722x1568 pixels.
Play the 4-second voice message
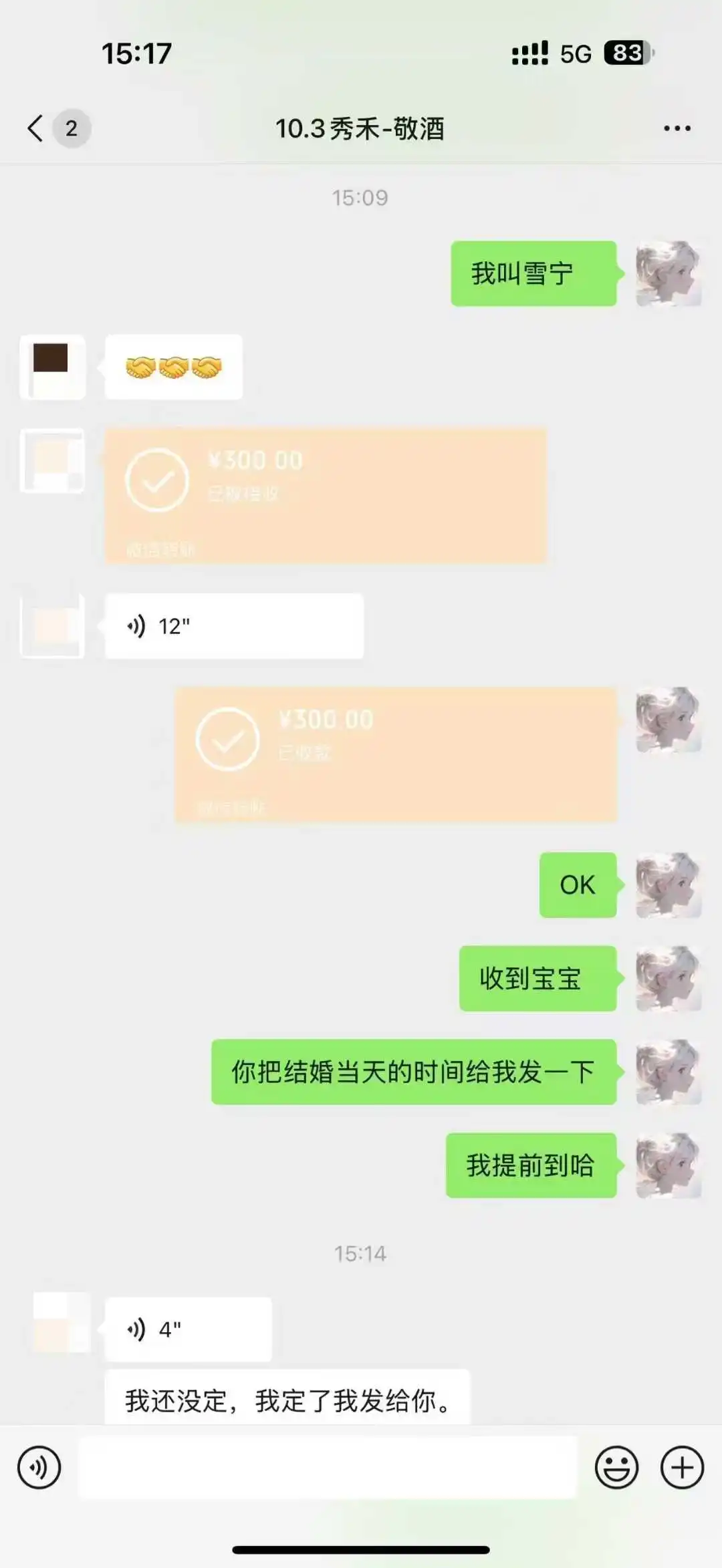click(x=188, y=1329)
